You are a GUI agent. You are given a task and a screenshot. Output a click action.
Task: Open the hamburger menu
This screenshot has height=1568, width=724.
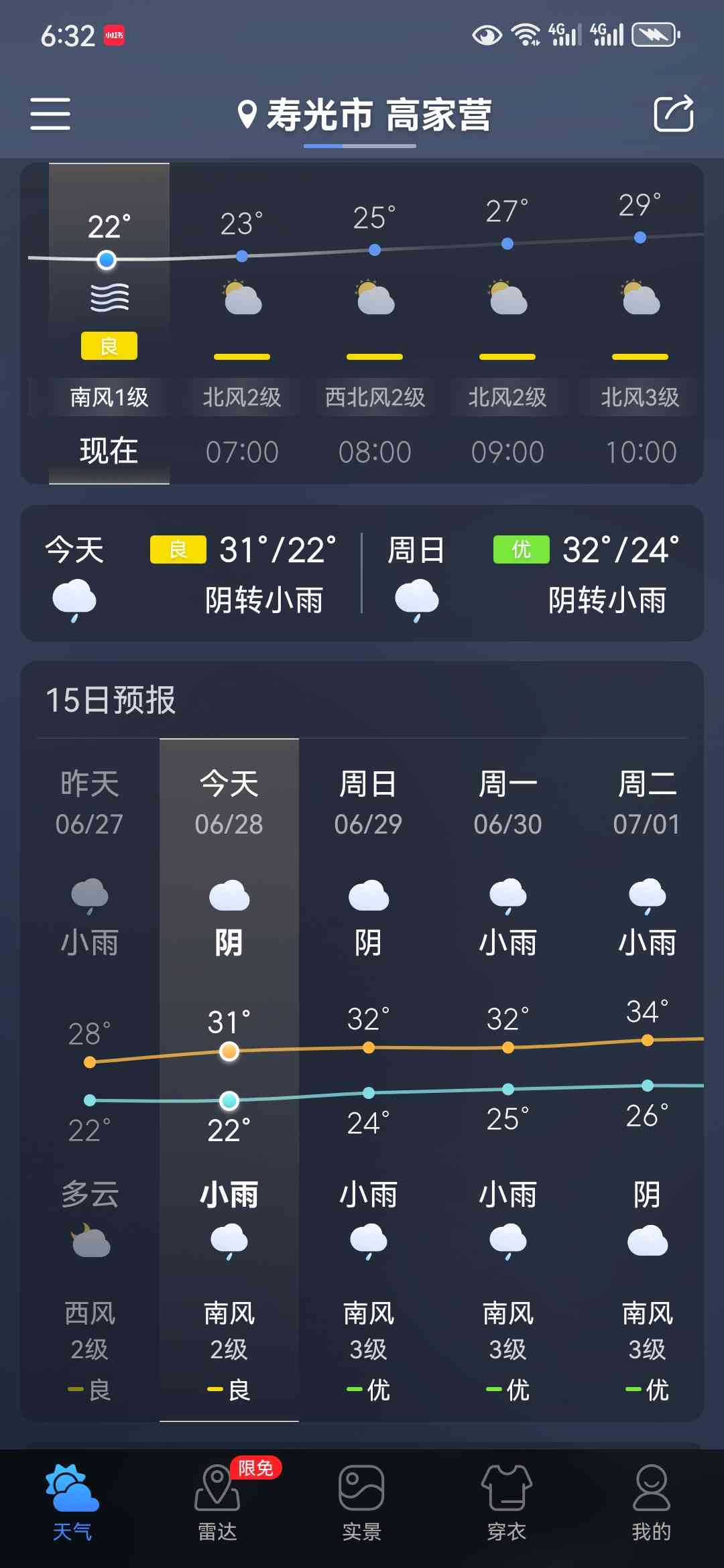pyautogui.click(x=50, y=113)
